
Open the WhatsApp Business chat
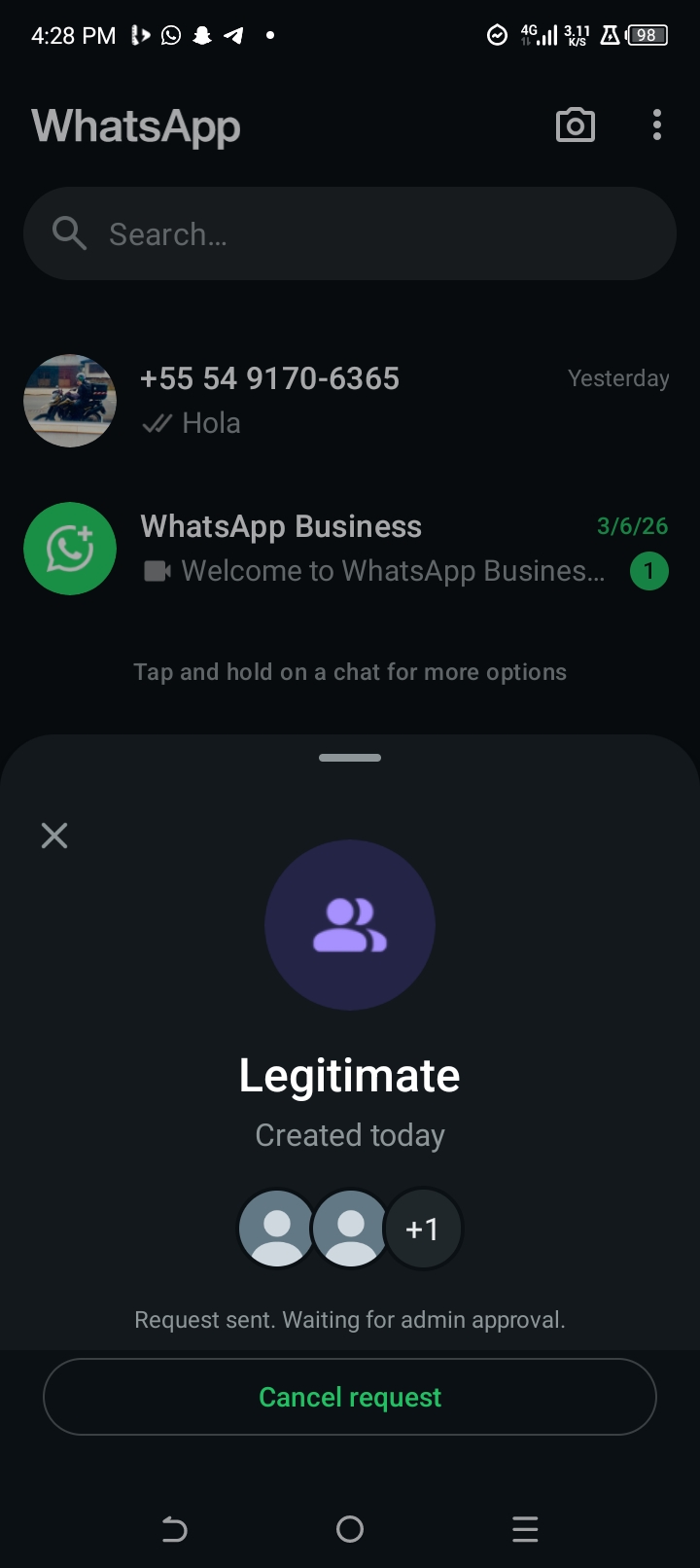click(x=350, y=549)
